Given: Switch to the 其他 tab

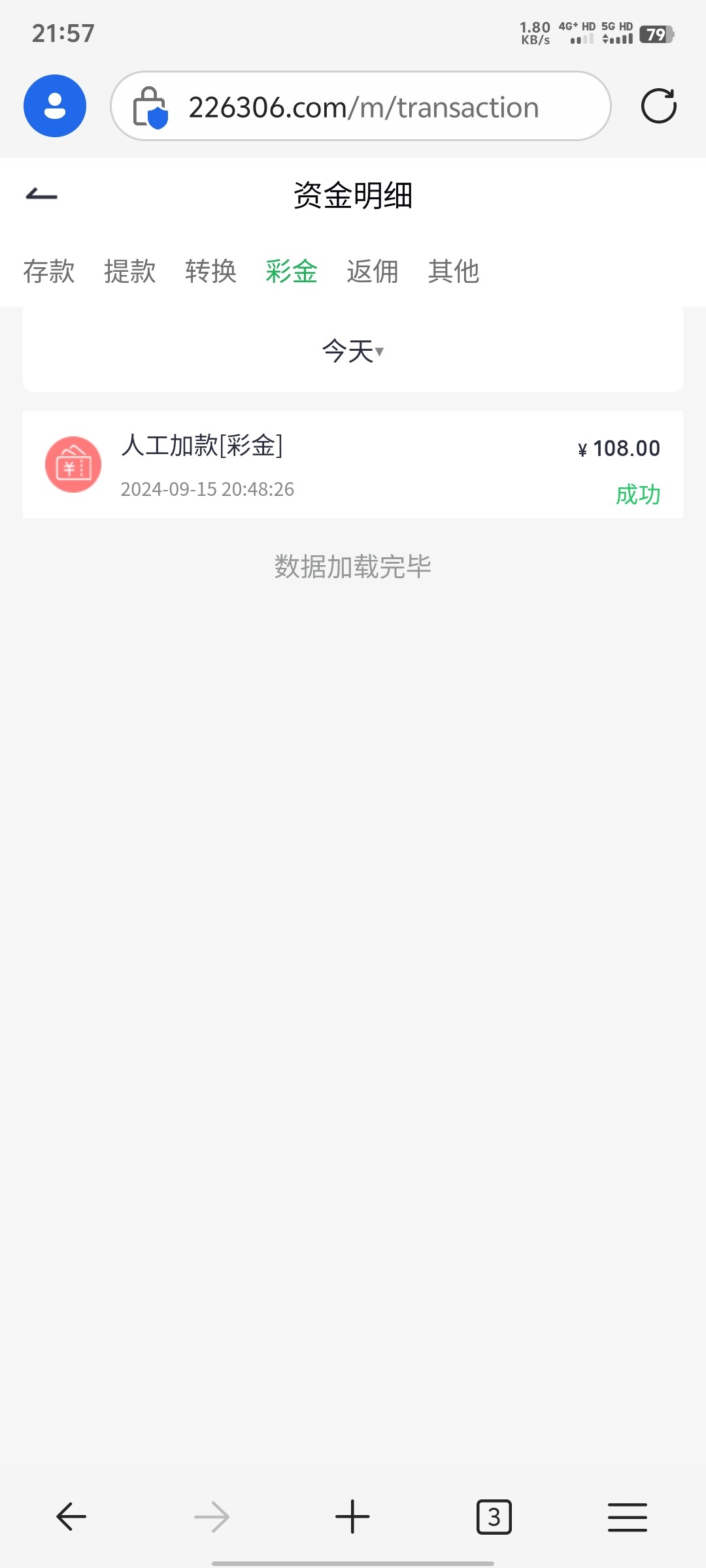Looking at the screenshot, I should (454, 271).
